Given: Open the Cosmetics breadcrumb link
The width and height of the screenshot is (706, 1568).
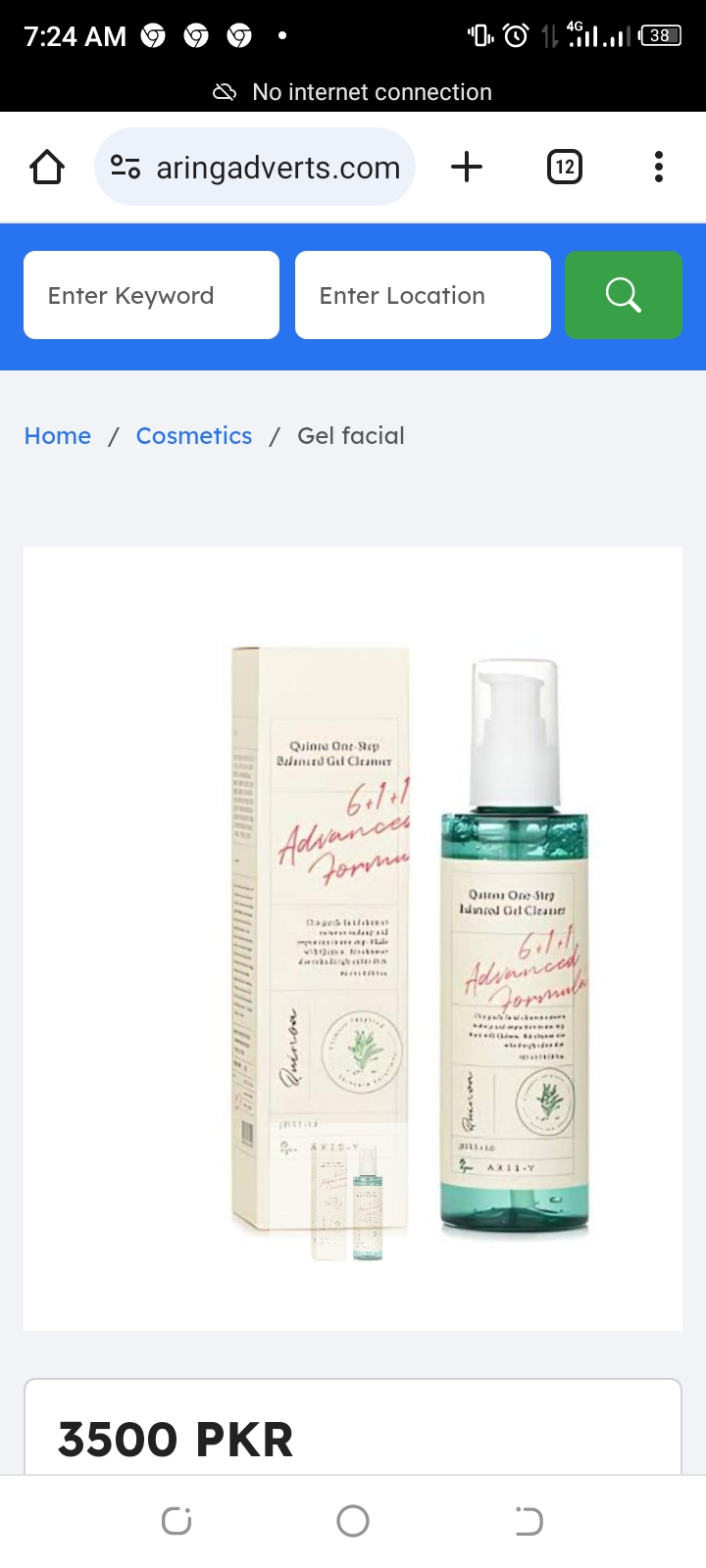Looking at the screenshot, I should pyautogui.click(x=193, y=436).
